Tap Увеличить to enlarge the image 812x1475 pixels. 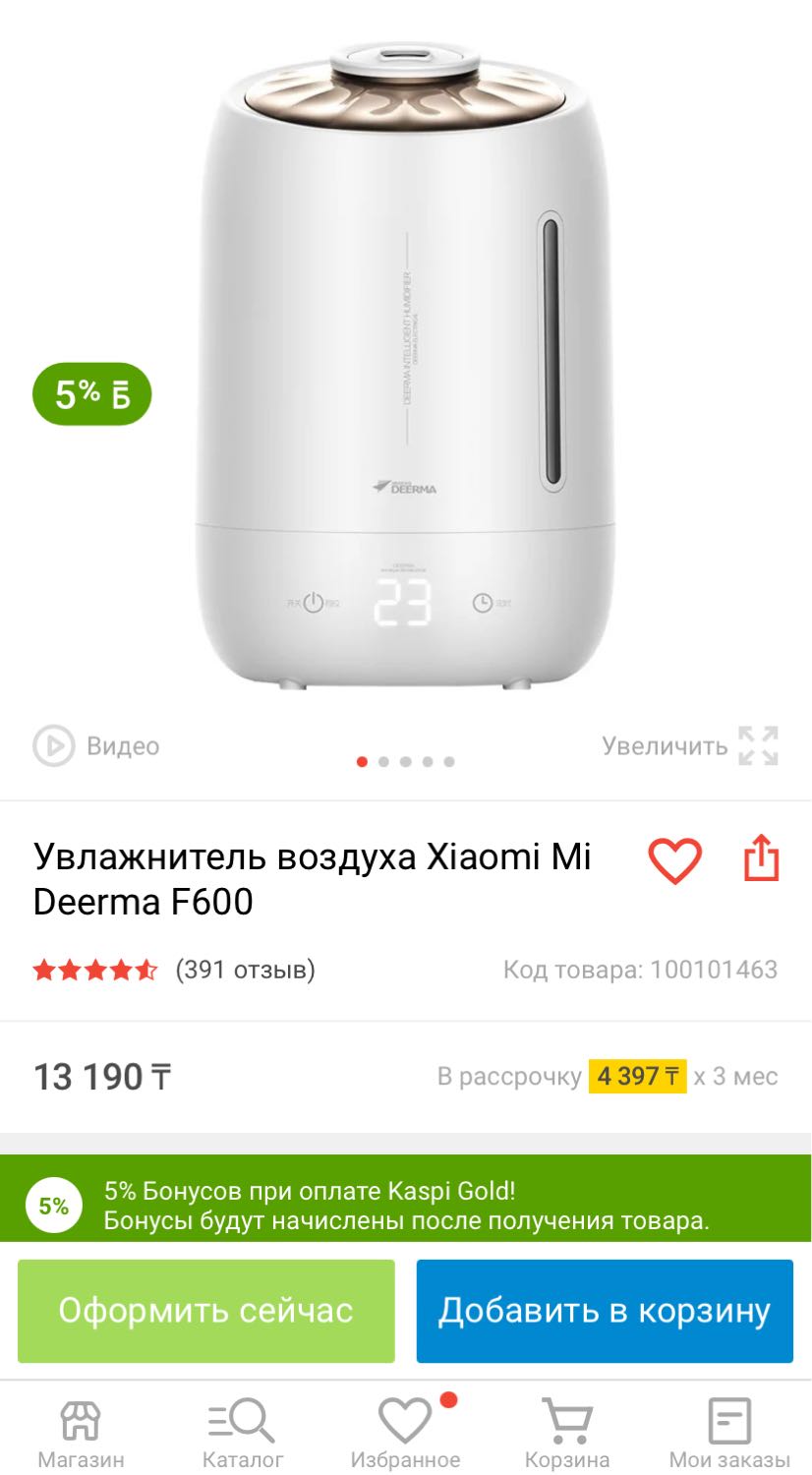(x=690, y=745)
